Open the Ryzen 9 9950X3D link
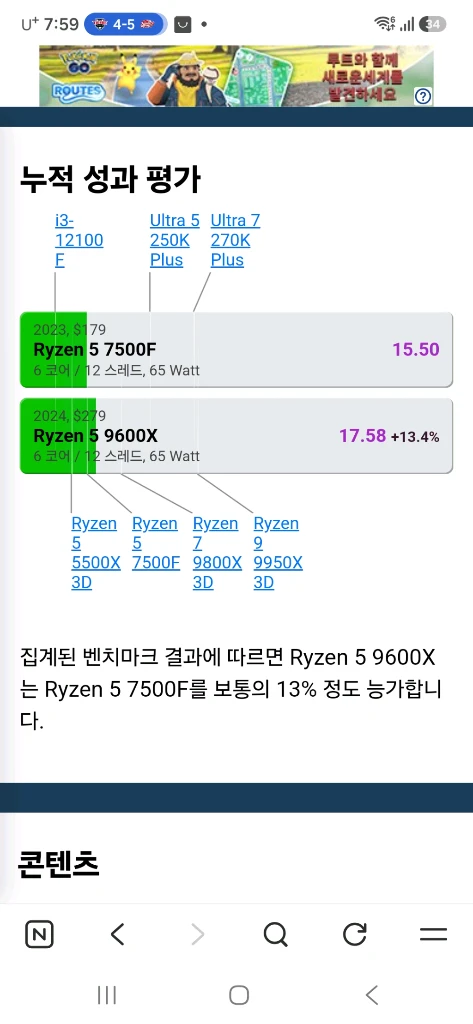This screenshot has width=473, height=1024. click(x=278, y=552)
